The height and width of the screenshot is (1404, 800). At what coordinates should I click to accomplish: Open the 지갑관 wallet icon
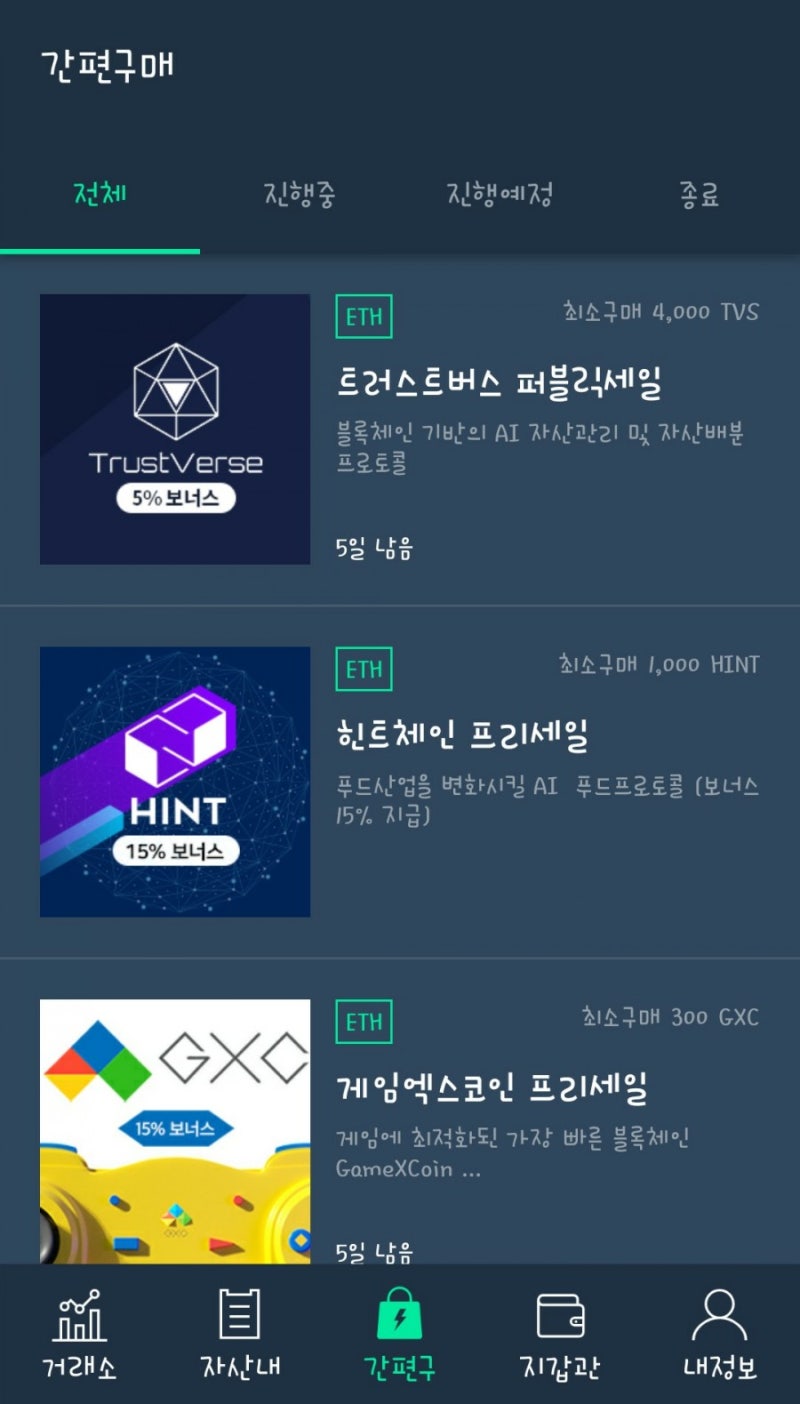tap(560, 1330)
